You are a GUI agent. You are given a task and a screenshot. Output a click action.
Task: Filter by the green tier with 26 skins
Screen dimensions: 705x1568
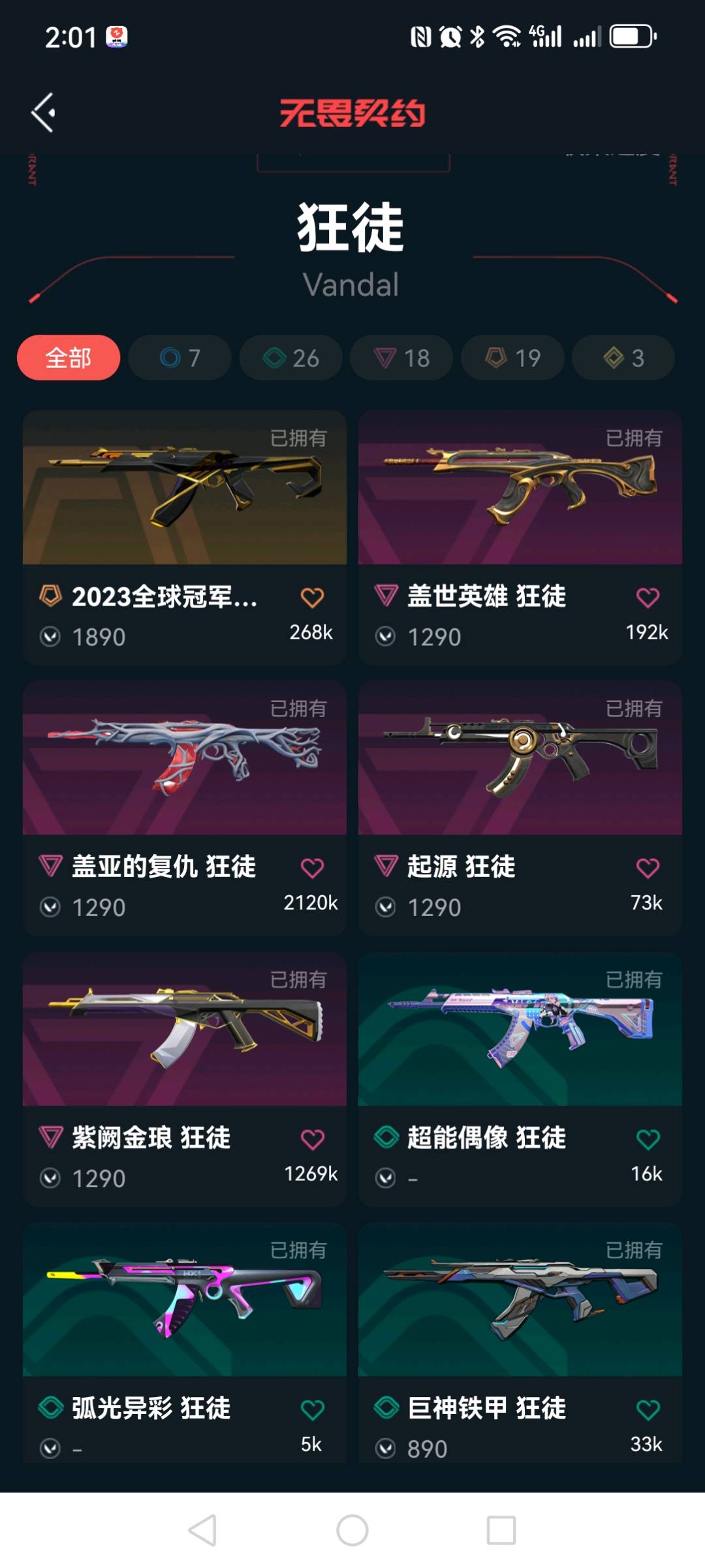290,358
